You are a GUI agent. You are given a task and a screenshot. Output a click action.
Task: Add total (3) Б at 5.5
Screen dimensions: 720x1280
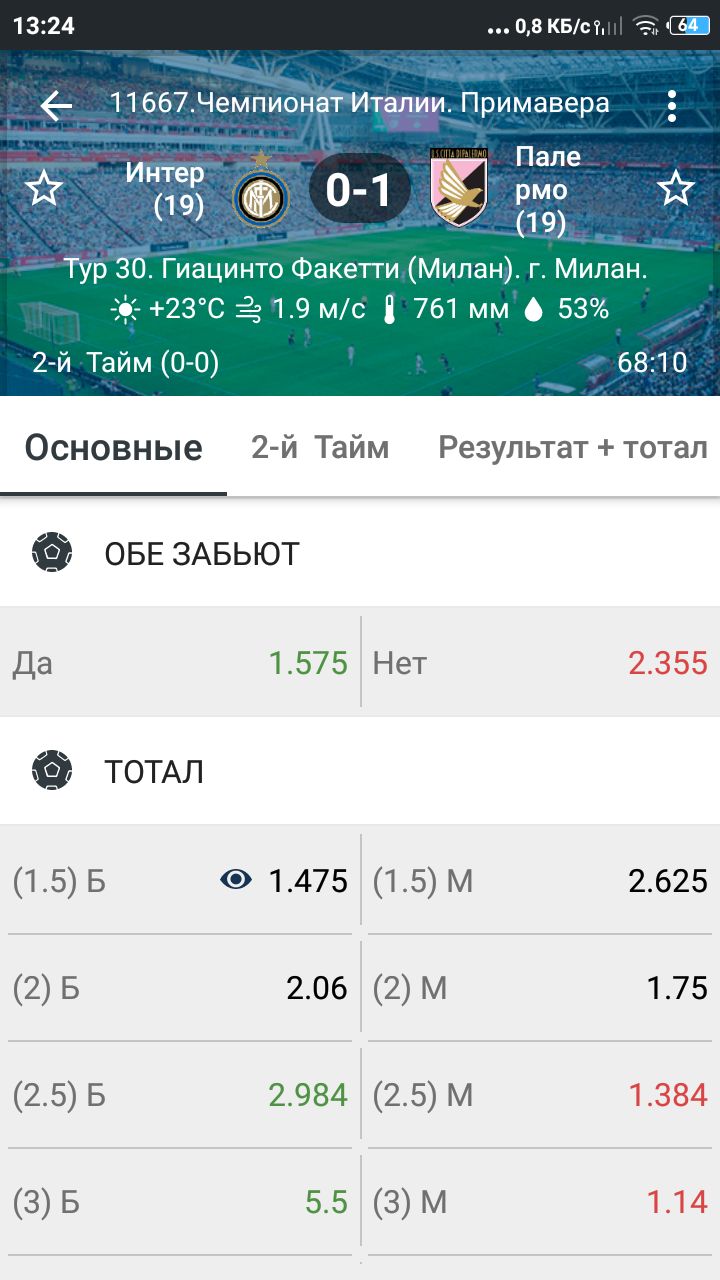(x=180, y=1202)
